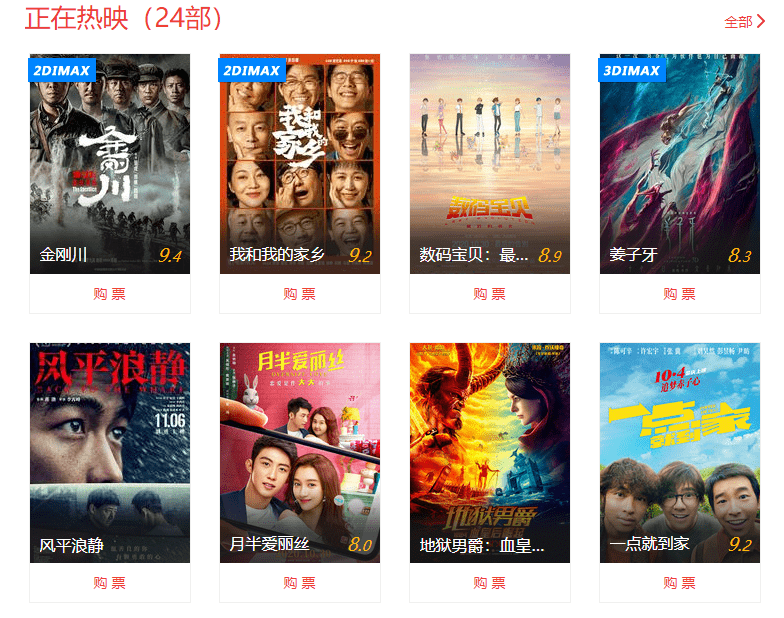Tap 购票 under 金刚川
Screen dimensions: 784x618
pos(110,294)
